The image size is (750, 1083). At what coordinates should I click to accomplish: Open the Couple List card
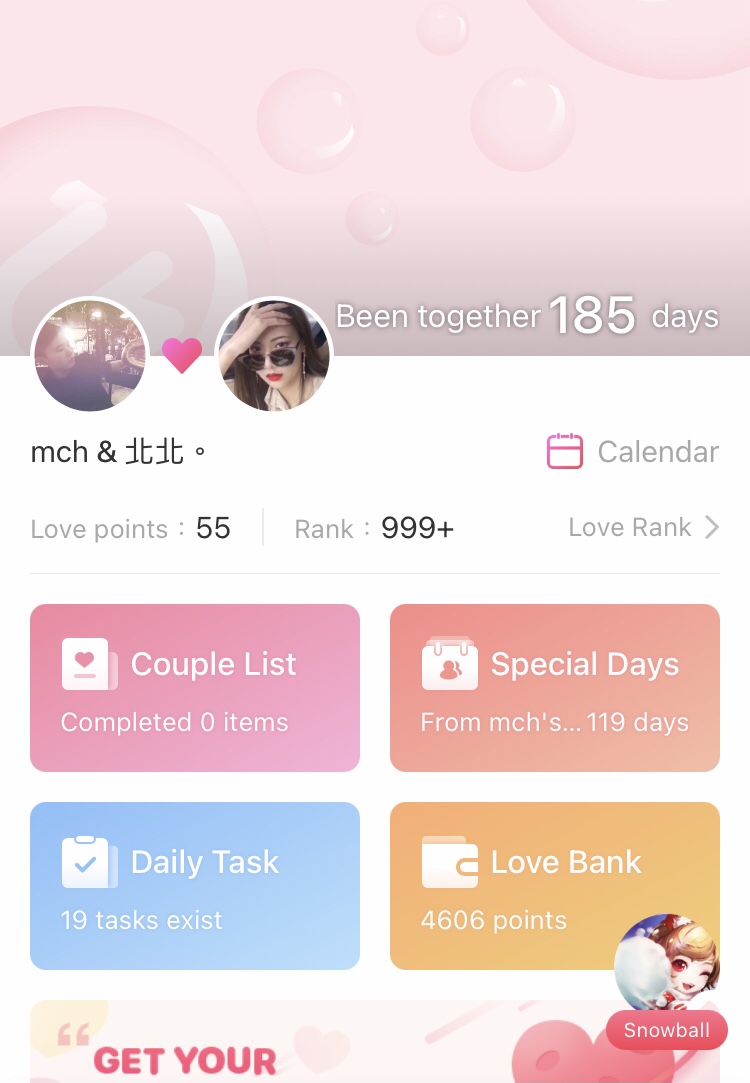coord(195,688)
